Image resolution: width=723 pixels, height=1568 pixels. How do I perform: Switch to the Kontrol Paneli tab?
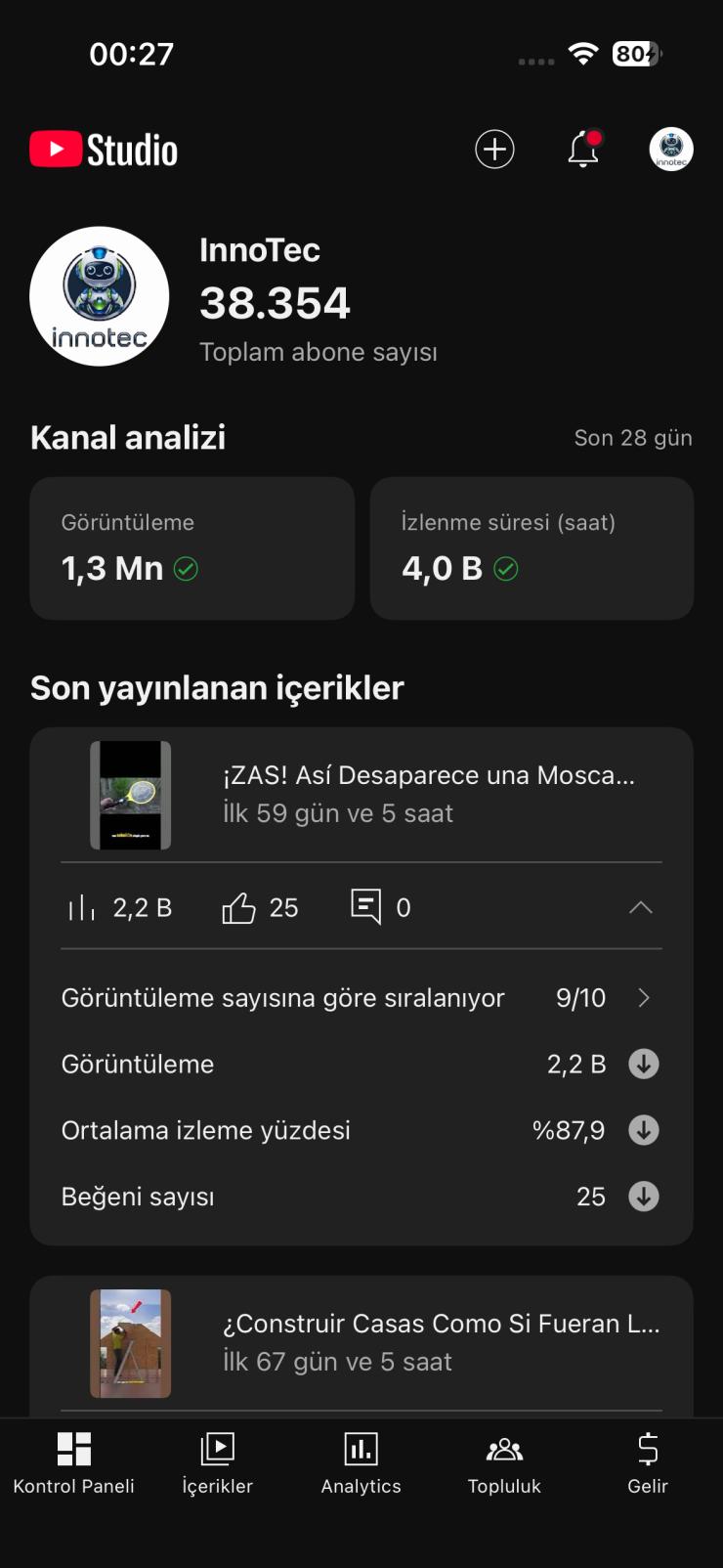click(x=74, y=1463)
